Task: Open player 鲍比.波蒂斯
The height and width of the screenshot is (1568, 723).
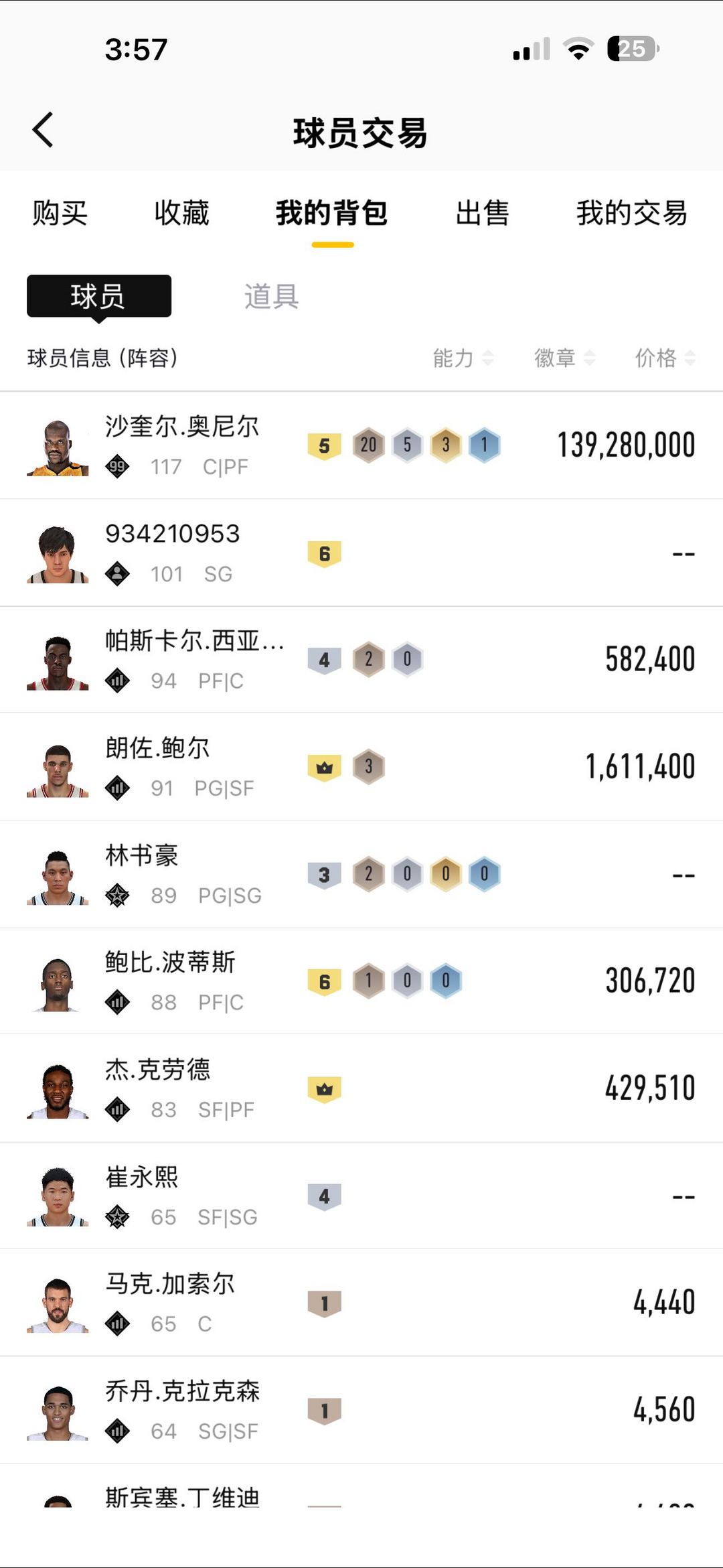Action: (x=361, y=981)
